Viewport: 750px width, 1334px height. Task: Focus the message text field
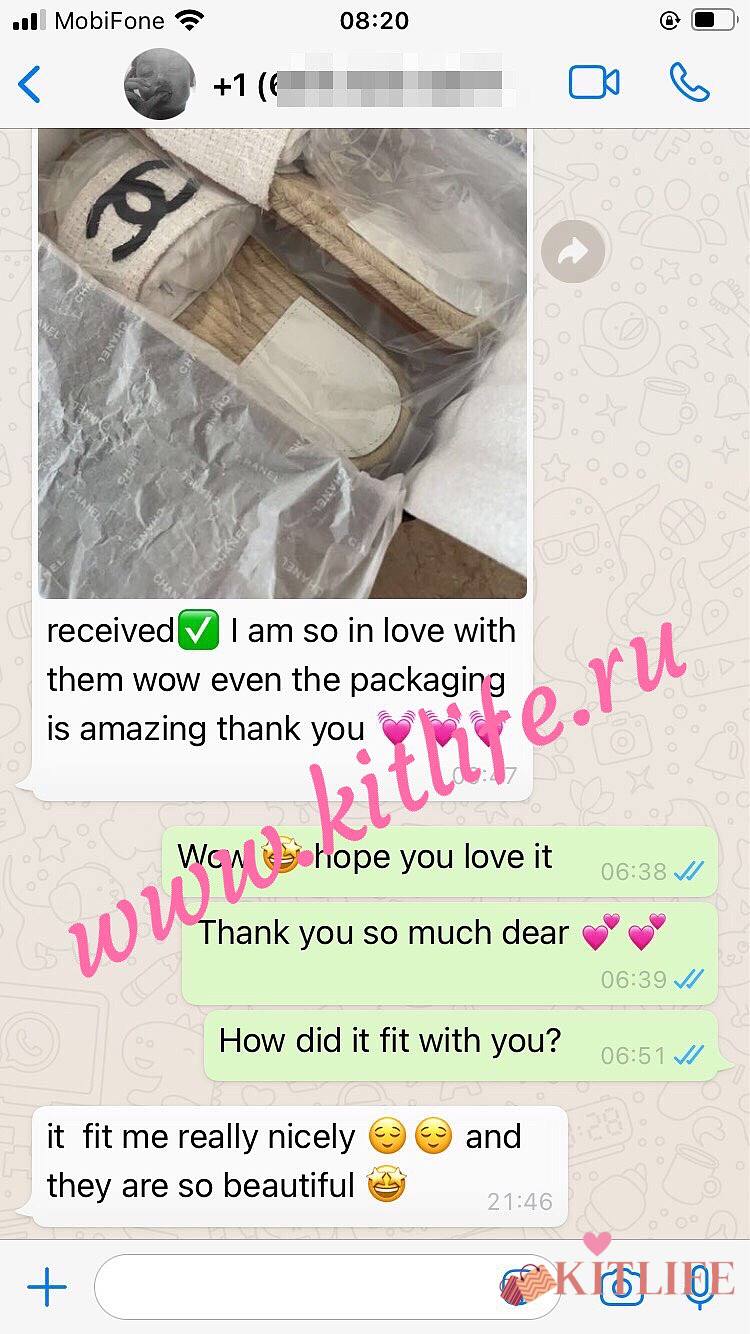[300, 1288]
